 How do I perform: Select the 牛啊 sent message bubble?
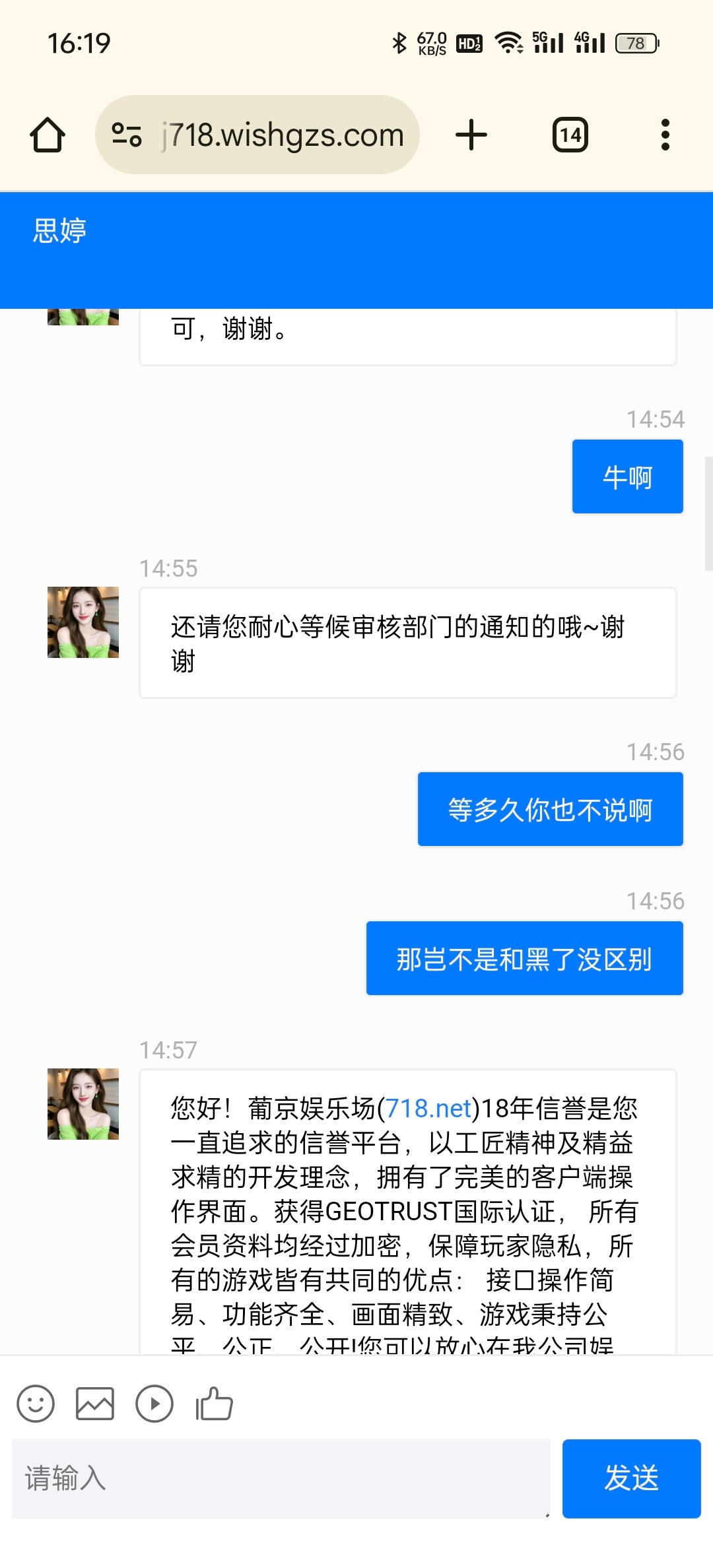click(x=626, y=476)
